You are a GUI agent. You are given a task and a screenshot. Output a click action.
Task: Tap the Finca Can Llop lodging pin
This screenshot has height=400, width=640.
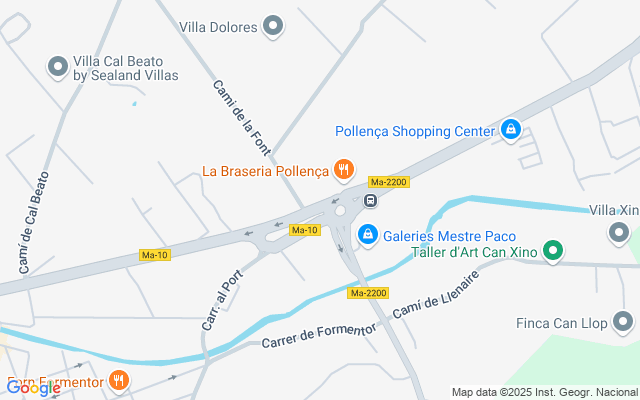[624, 323]
